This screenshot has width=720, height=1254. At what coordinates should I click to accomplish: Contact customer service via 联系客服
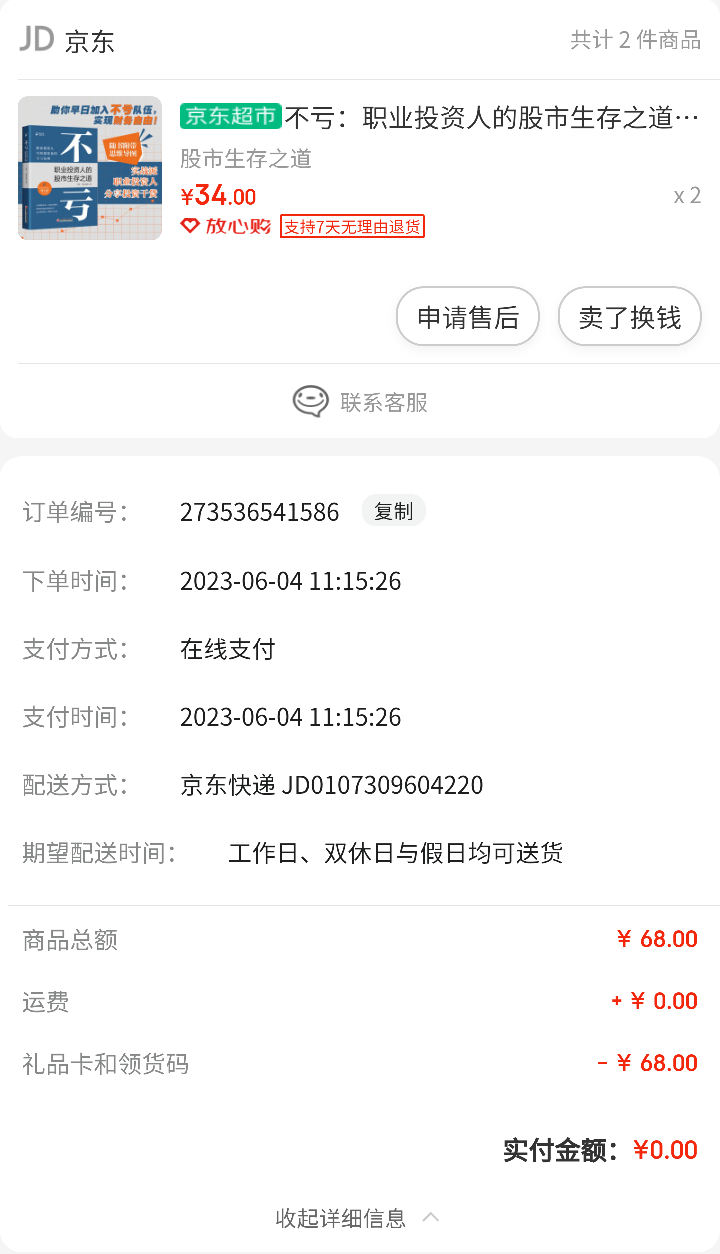point(360,402)
